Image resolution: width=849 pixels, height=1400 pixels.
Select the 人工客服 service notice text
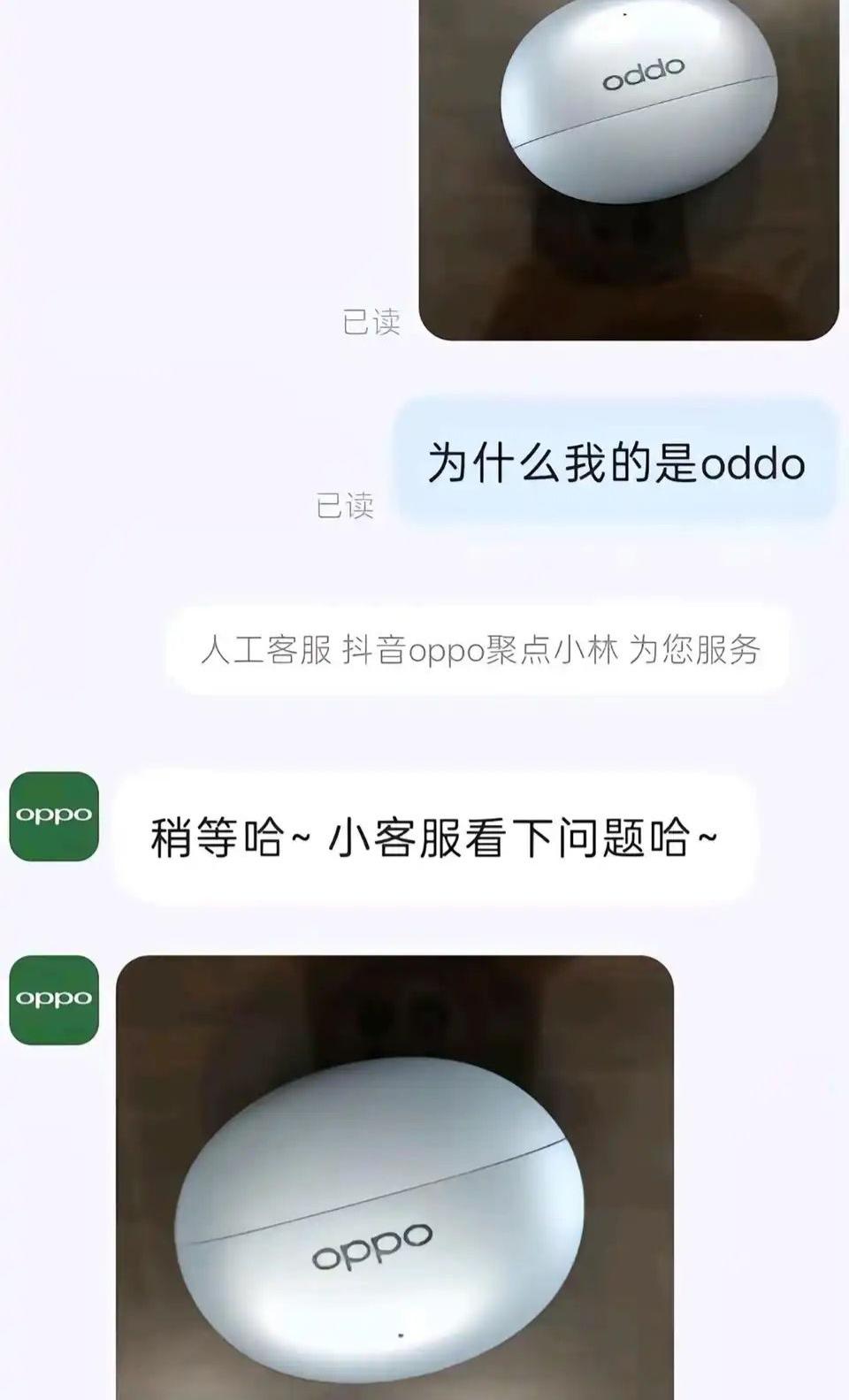tap(248, 650)
